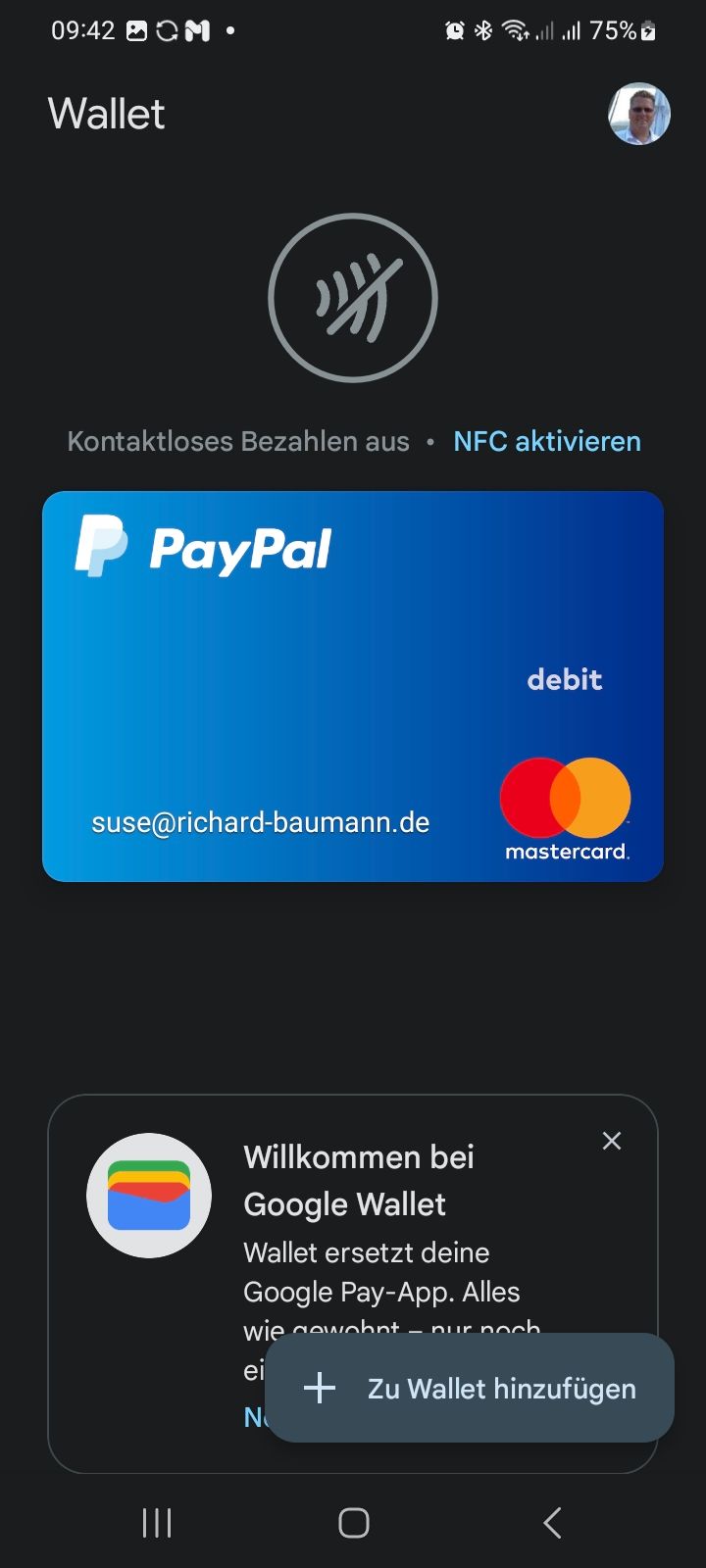
Task: Open recent apps from navigation bar
Action: pyautogui.click(x=157, y=1522)
